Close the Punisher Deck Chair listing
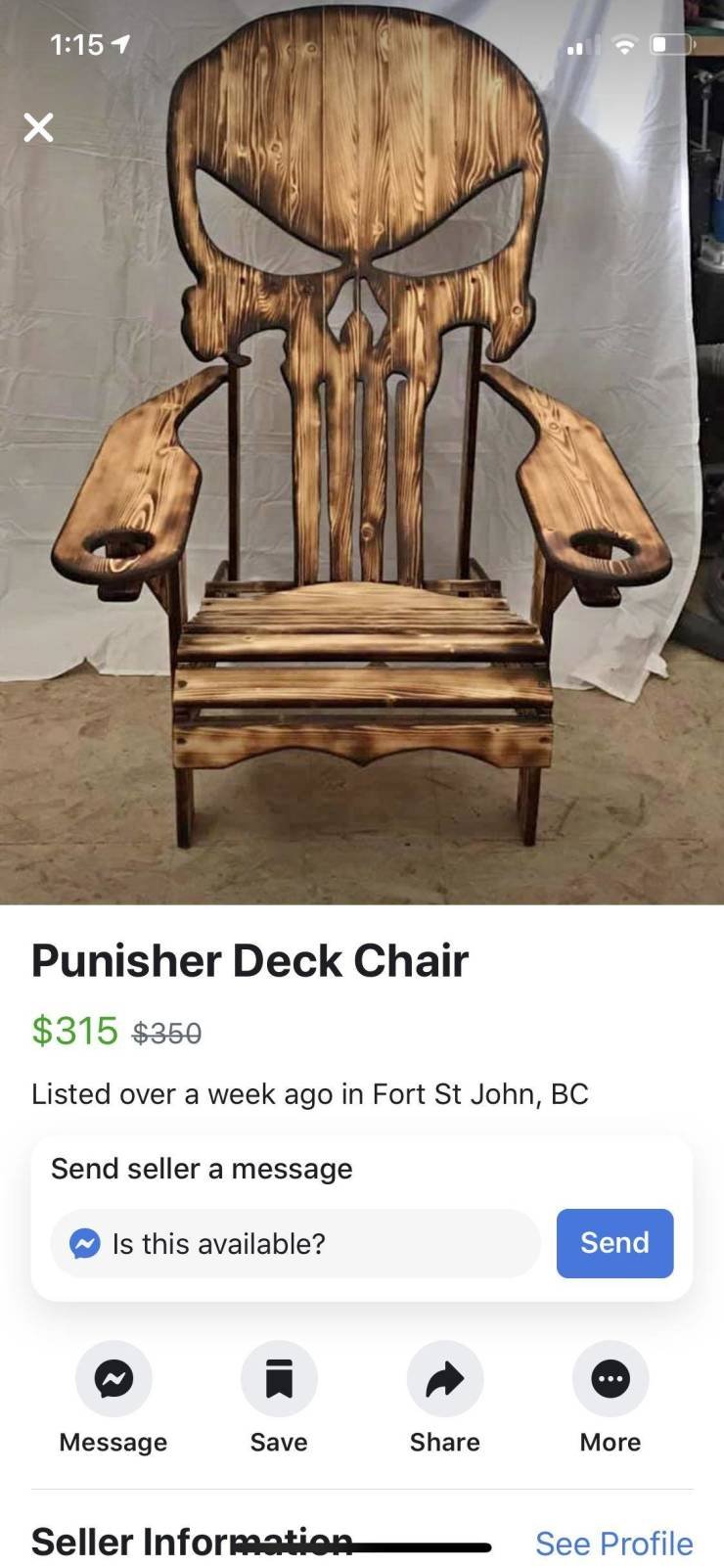This screenshot has width=724, height=1568. pyautogui.click(x=38, y=127)
